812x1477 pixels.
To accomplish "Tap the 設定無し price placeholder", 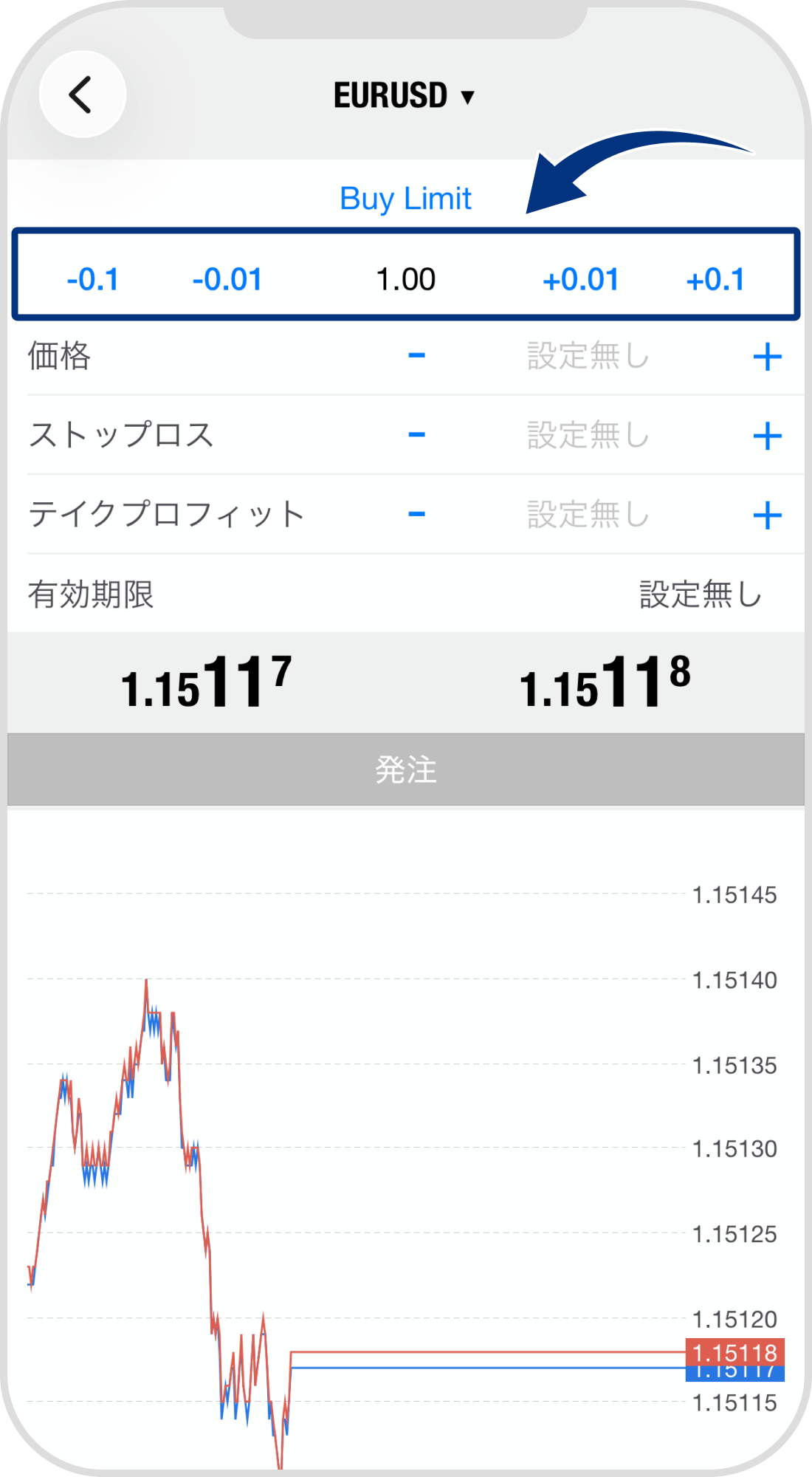I will [587, 357].
